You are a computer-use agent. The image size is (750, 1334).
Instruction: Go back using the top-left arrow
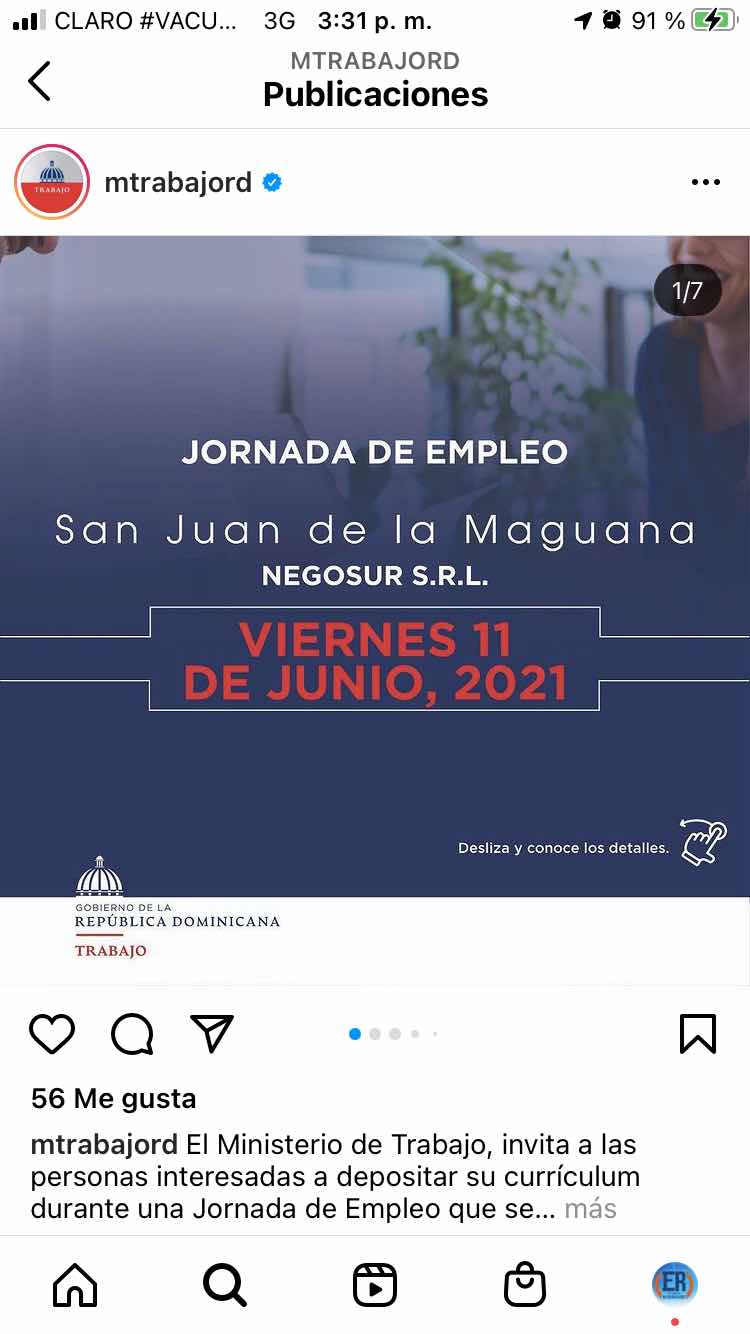click(39, 81)
